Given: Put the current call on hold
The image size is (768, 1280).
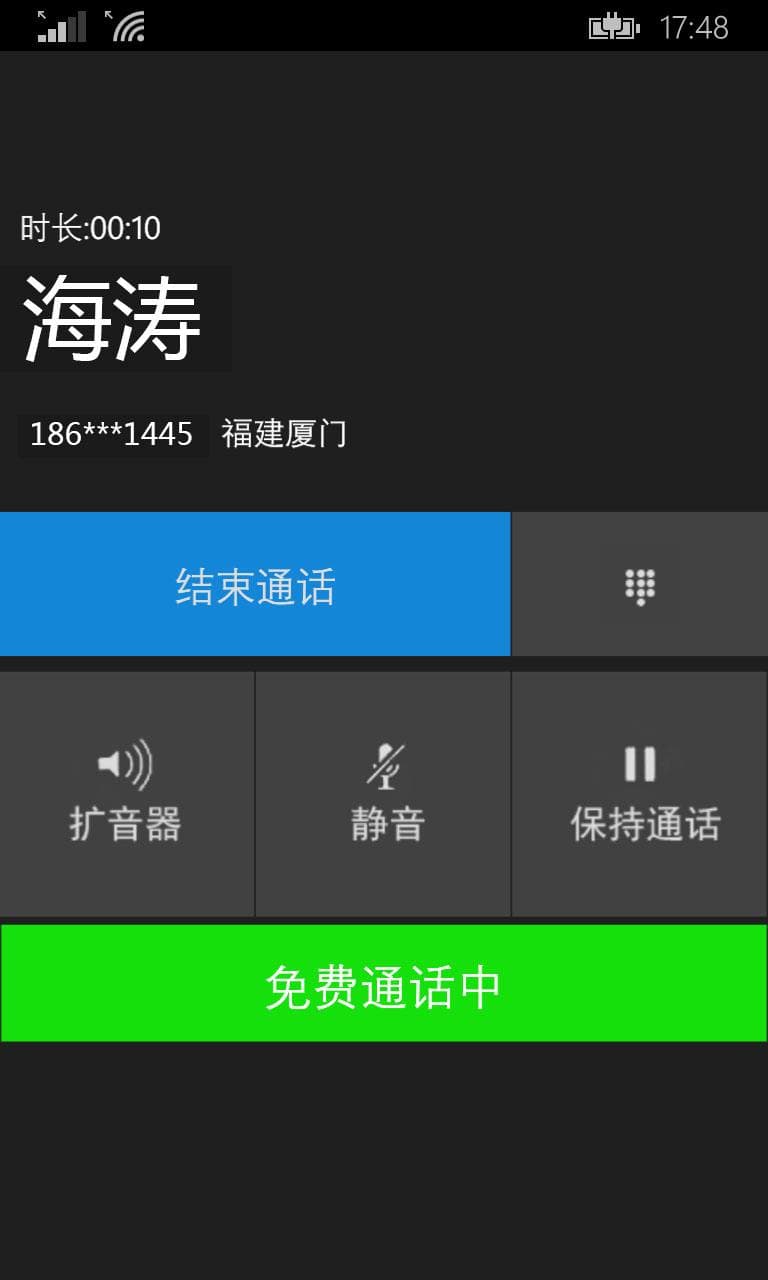Looking at the screenshot, I should tap(639, 795).
